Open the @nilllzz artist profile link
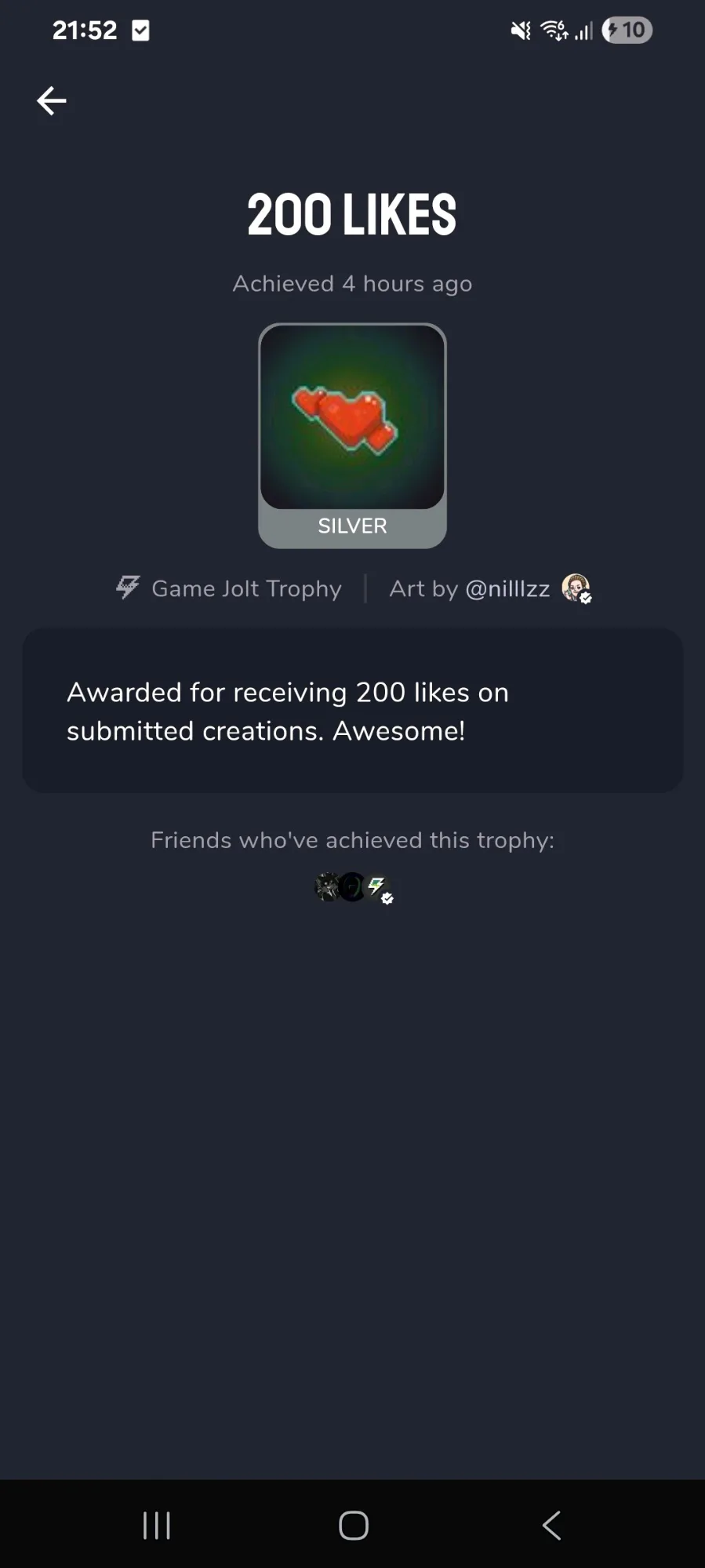This screenshot has height=1568, width=705. pos(507,589)
